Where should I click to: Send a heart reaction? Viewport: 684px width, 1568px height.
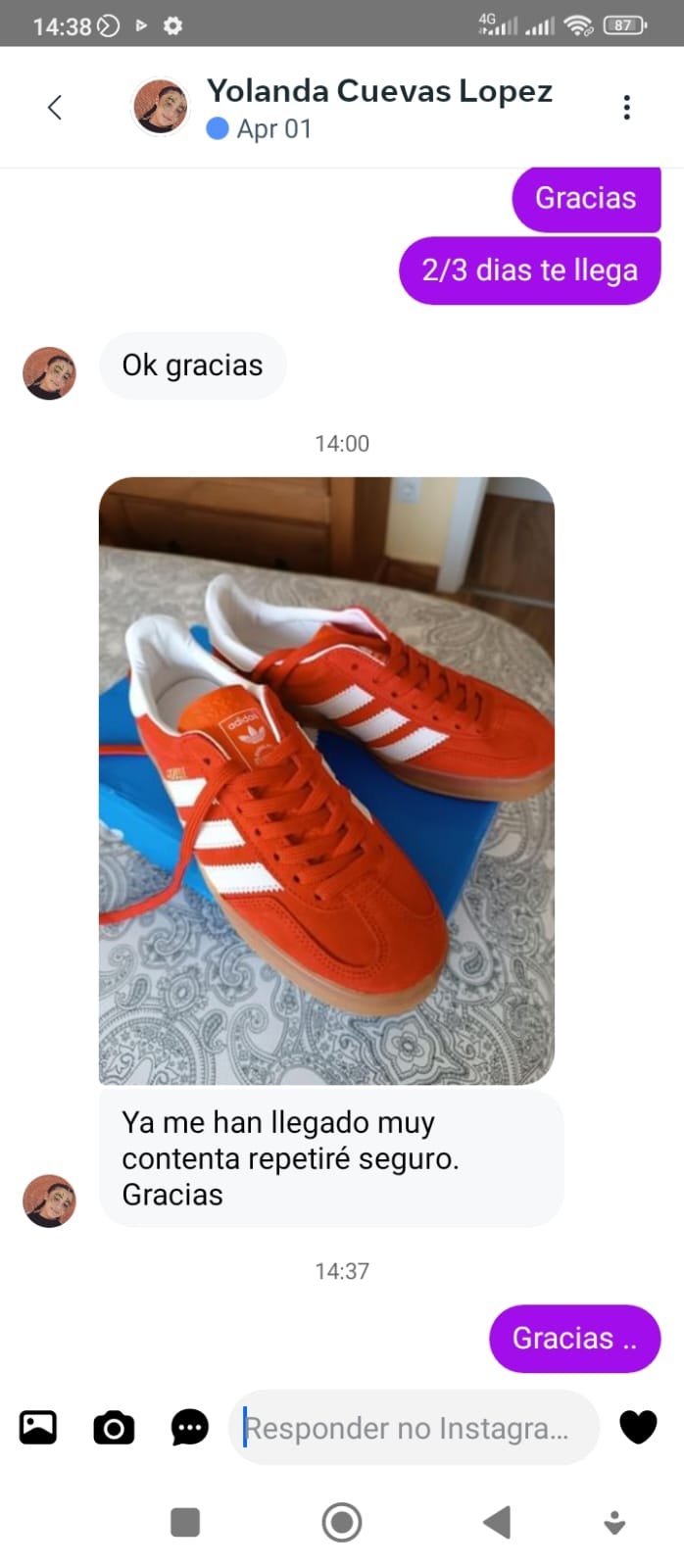click(638, 1427)
